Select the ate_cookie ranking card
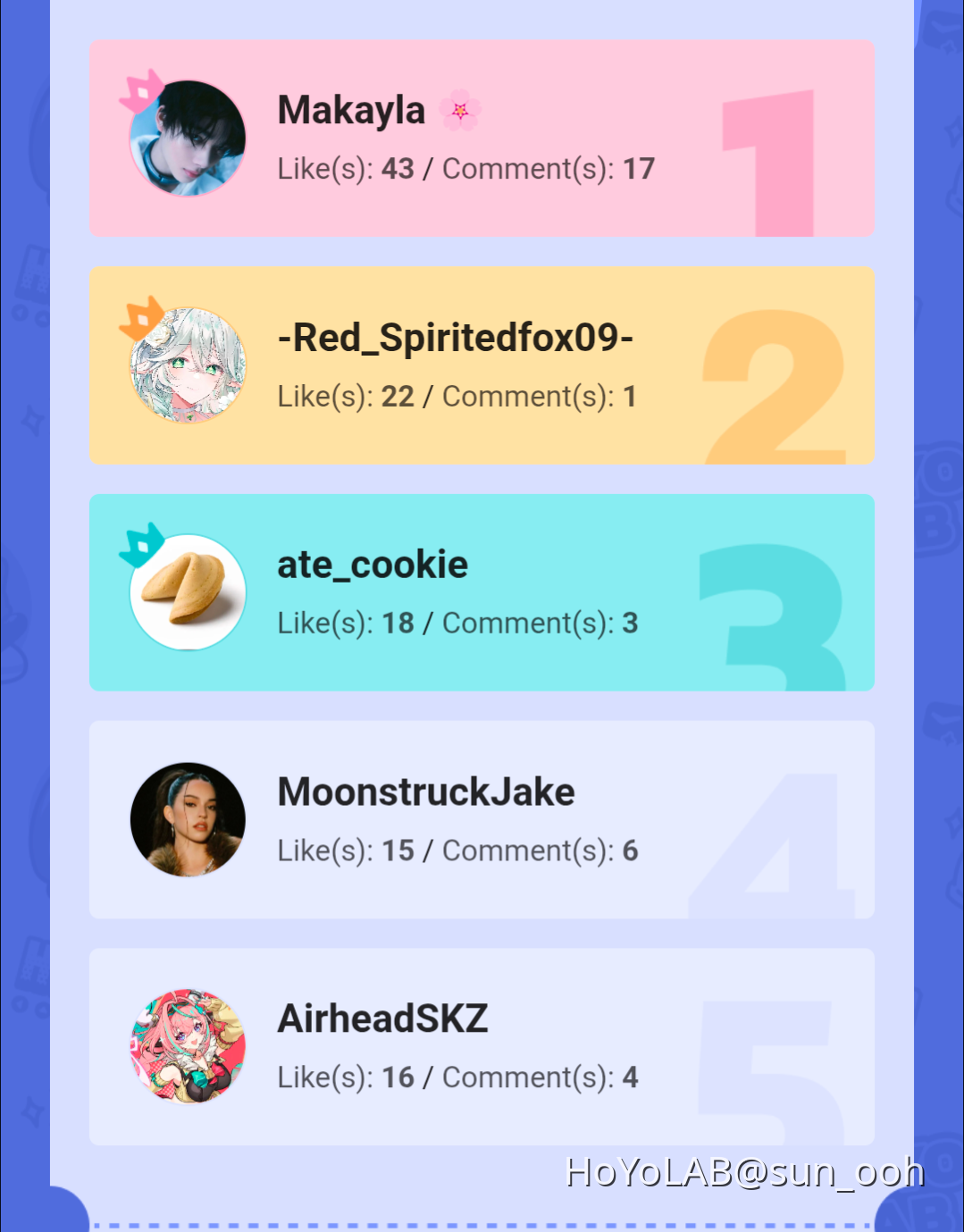Screen dimensions: 964x1232 pyautogui.click(x=482, y=592)
